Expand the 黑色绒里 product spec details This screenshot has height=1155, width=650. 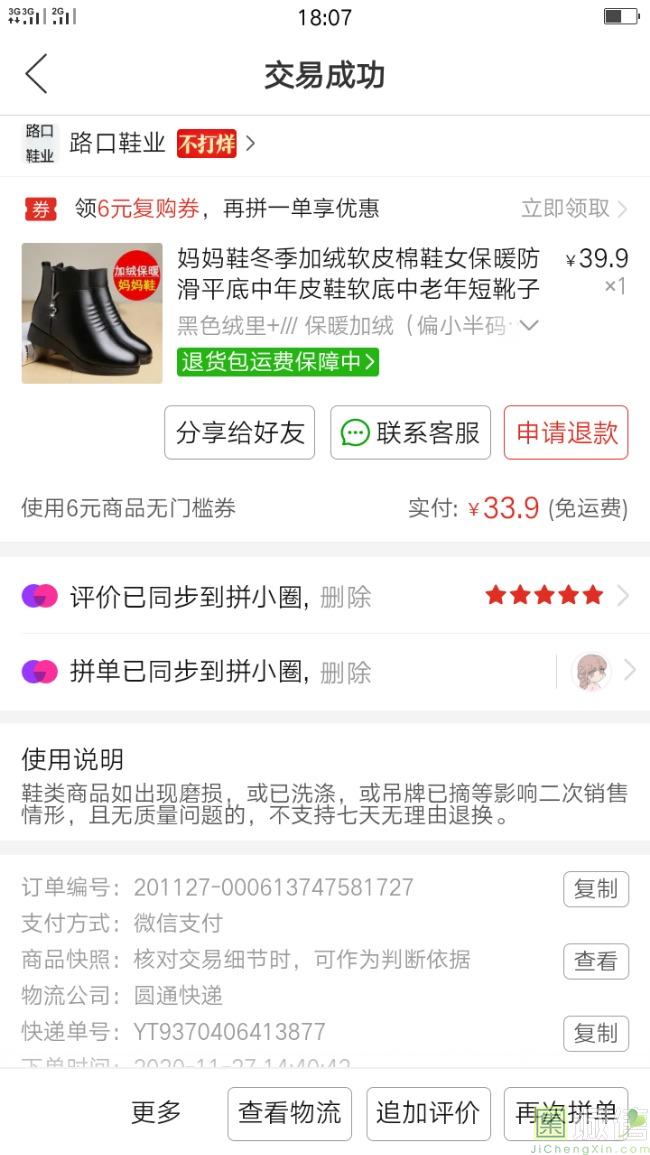click(x=529, y=325)
